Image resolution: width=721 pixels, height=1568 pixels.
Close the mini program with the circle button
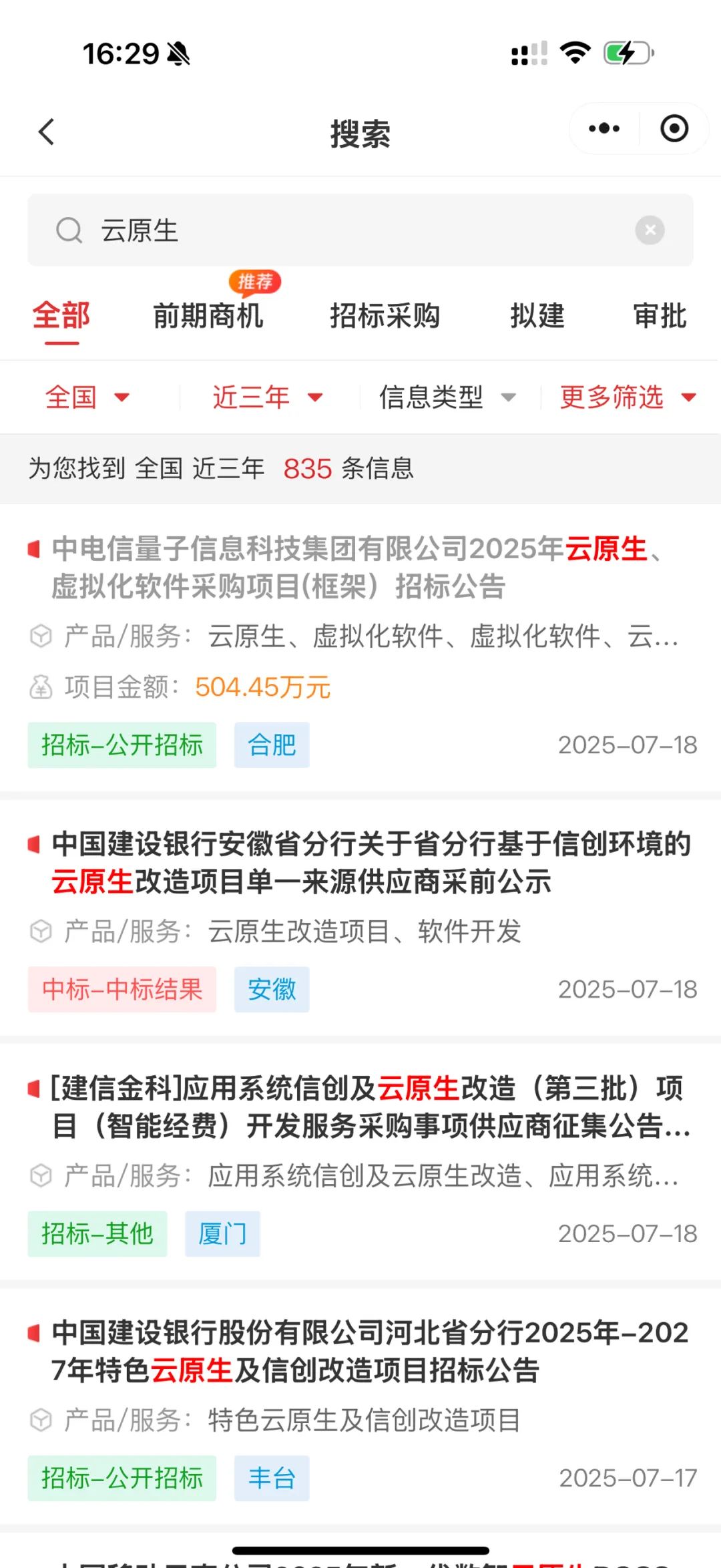point(674,129)
